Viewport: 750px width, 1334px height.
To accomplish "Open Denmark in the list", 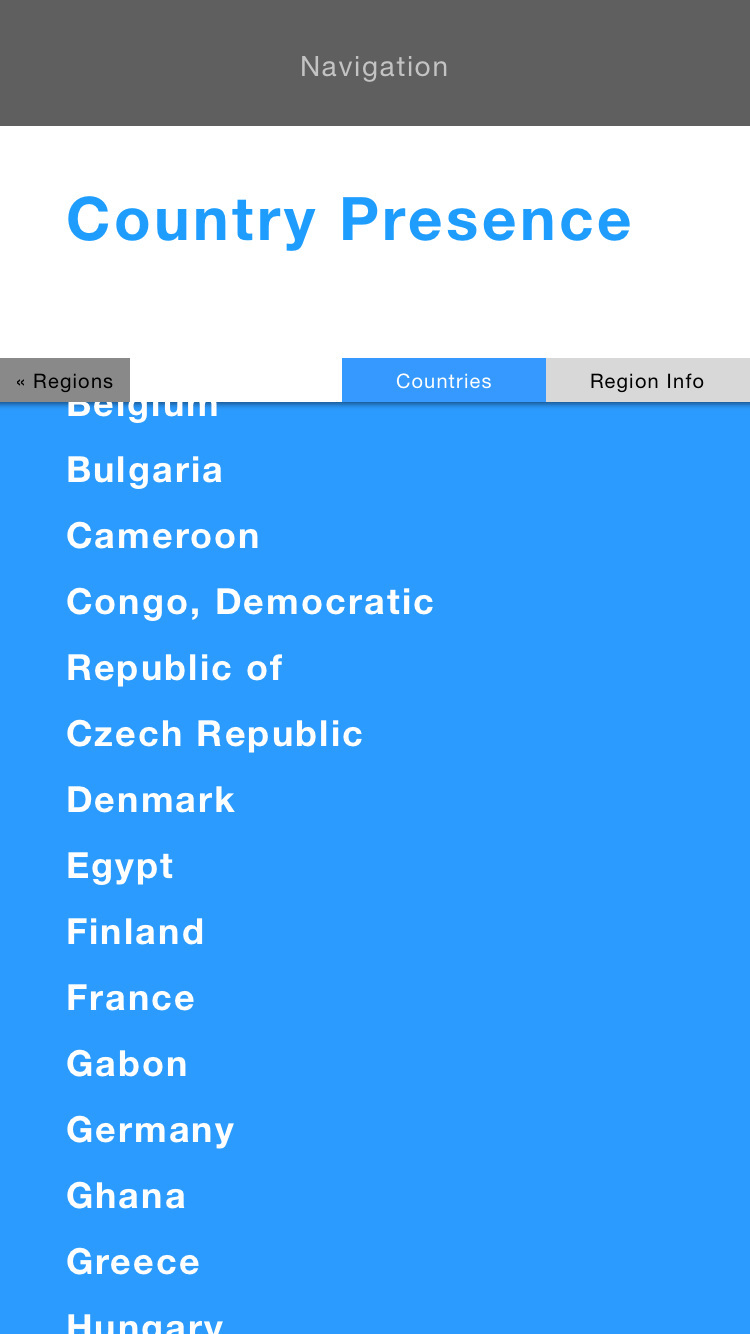I will click(x=150, y=800).
